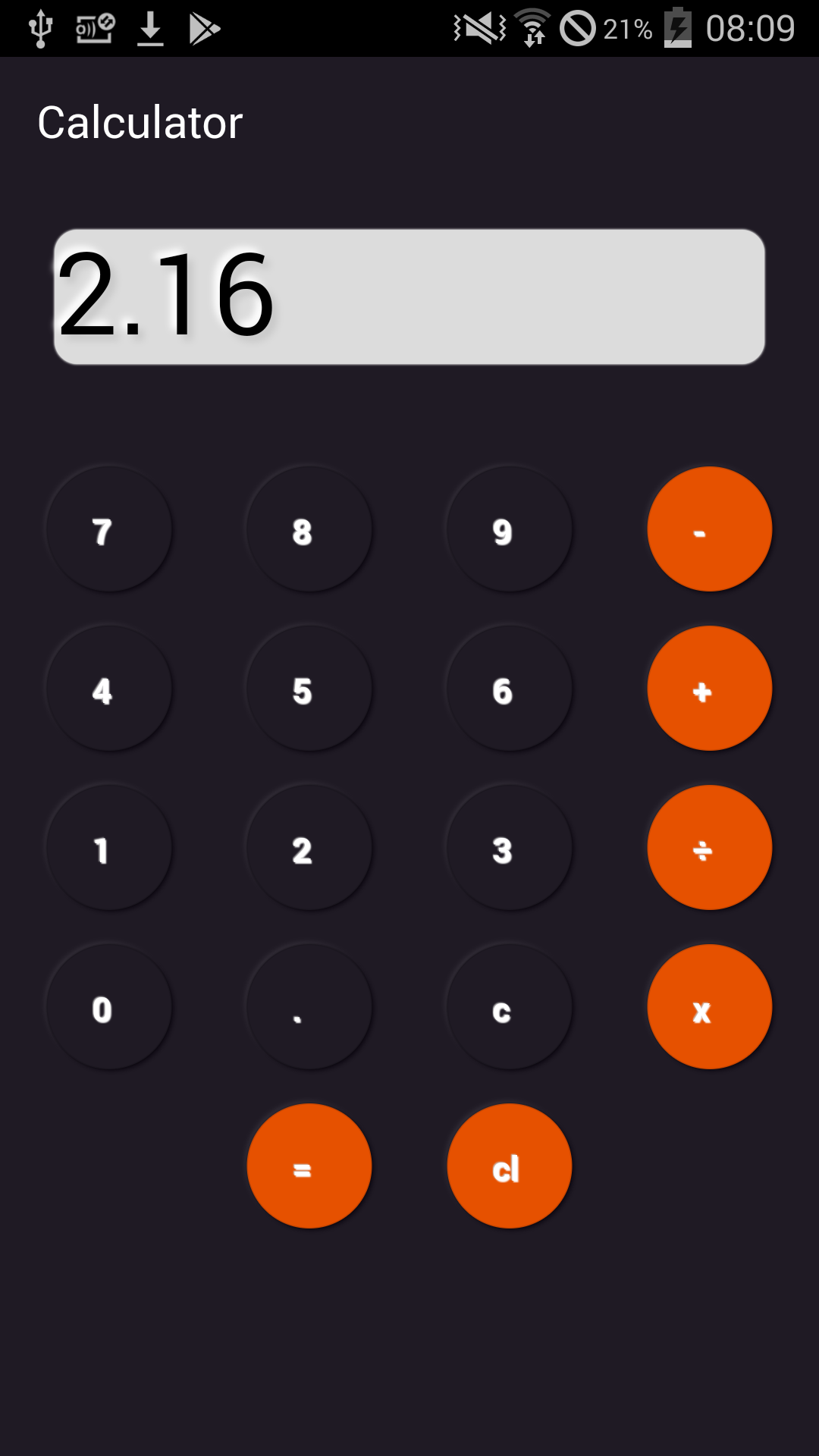819x1456 pixels.
Task: Tap the Calculator title text
Action: tap(141, 121)
